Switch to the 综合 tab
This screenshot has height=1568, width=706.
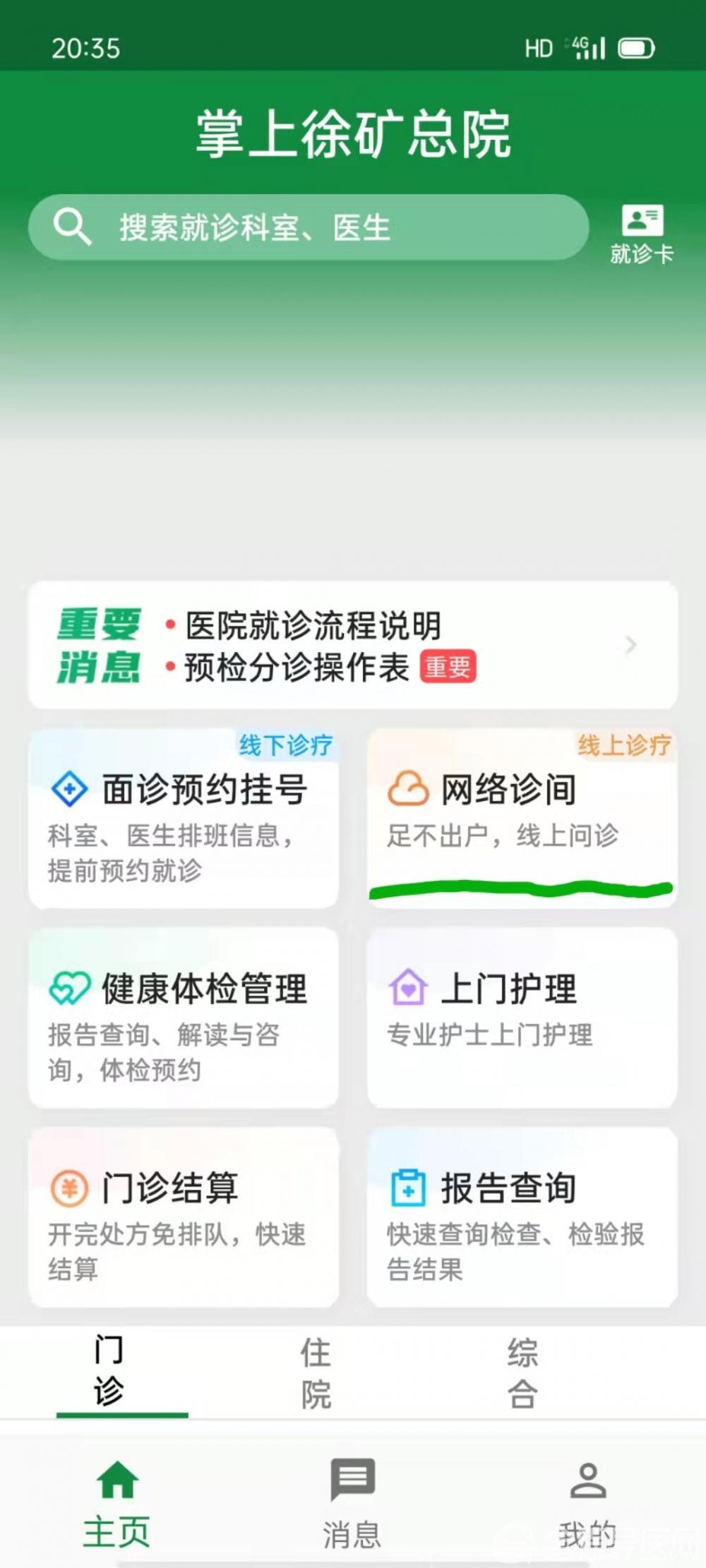point(522,1373)
